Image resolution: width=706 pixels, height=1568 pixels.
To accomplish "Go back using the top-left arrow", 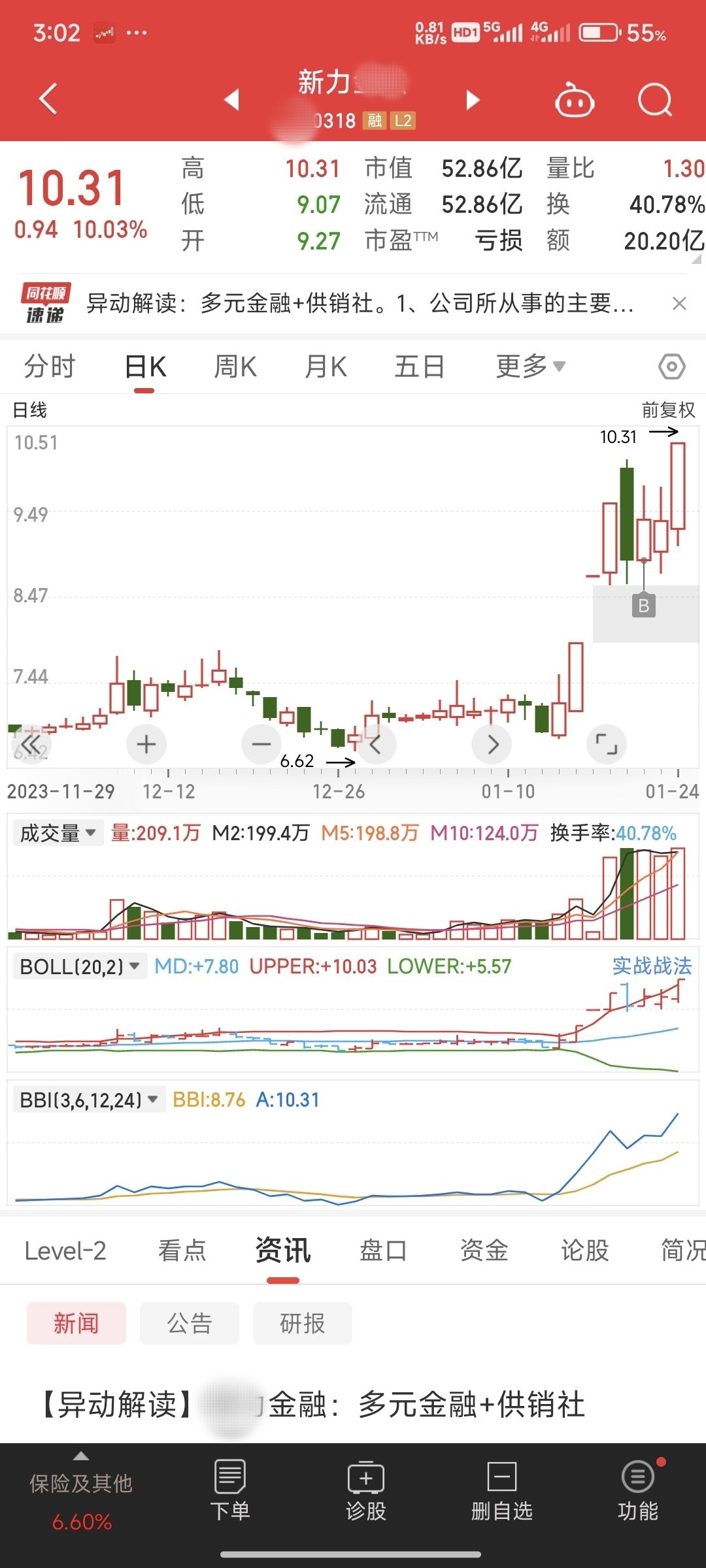I will coord(48,99).
